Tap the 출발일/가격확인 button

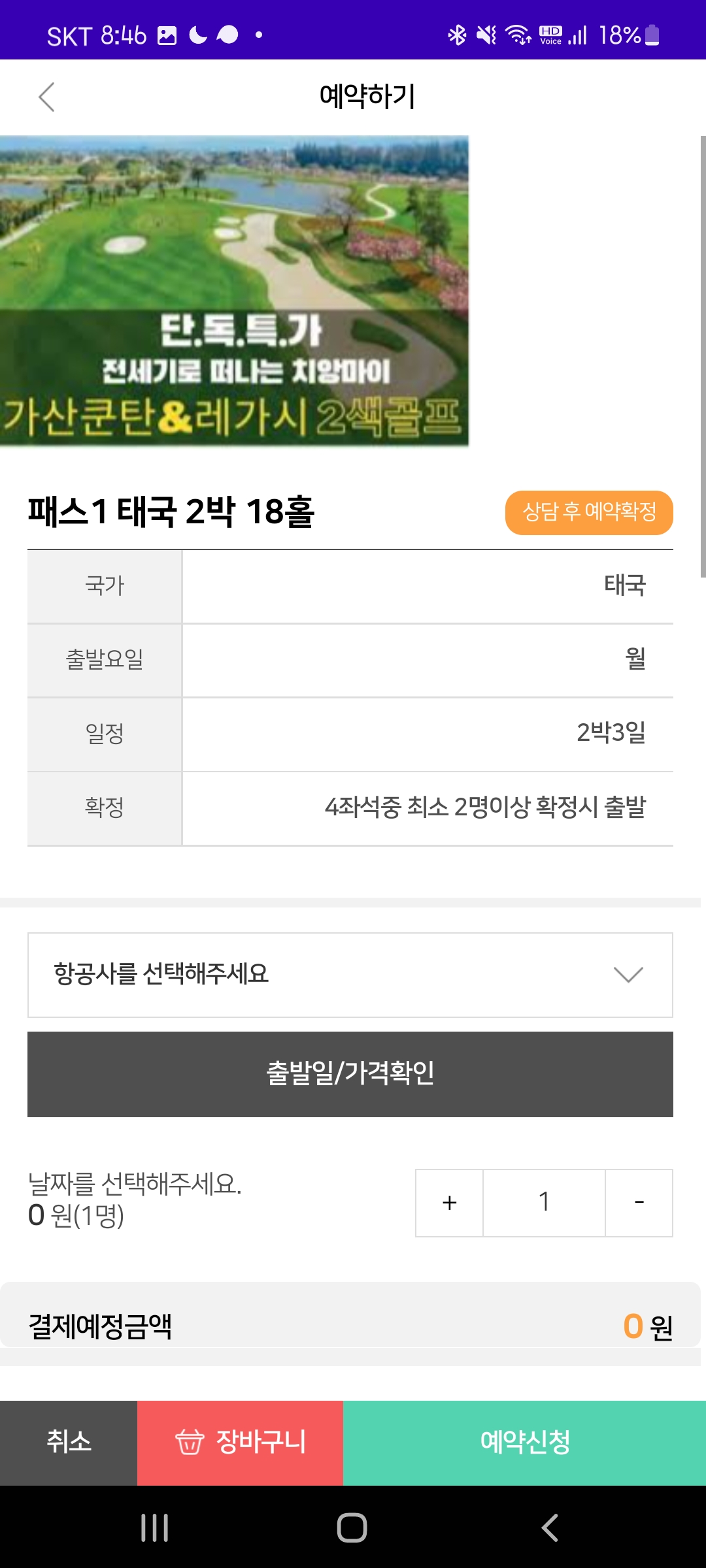click(x=350, y=1074)
